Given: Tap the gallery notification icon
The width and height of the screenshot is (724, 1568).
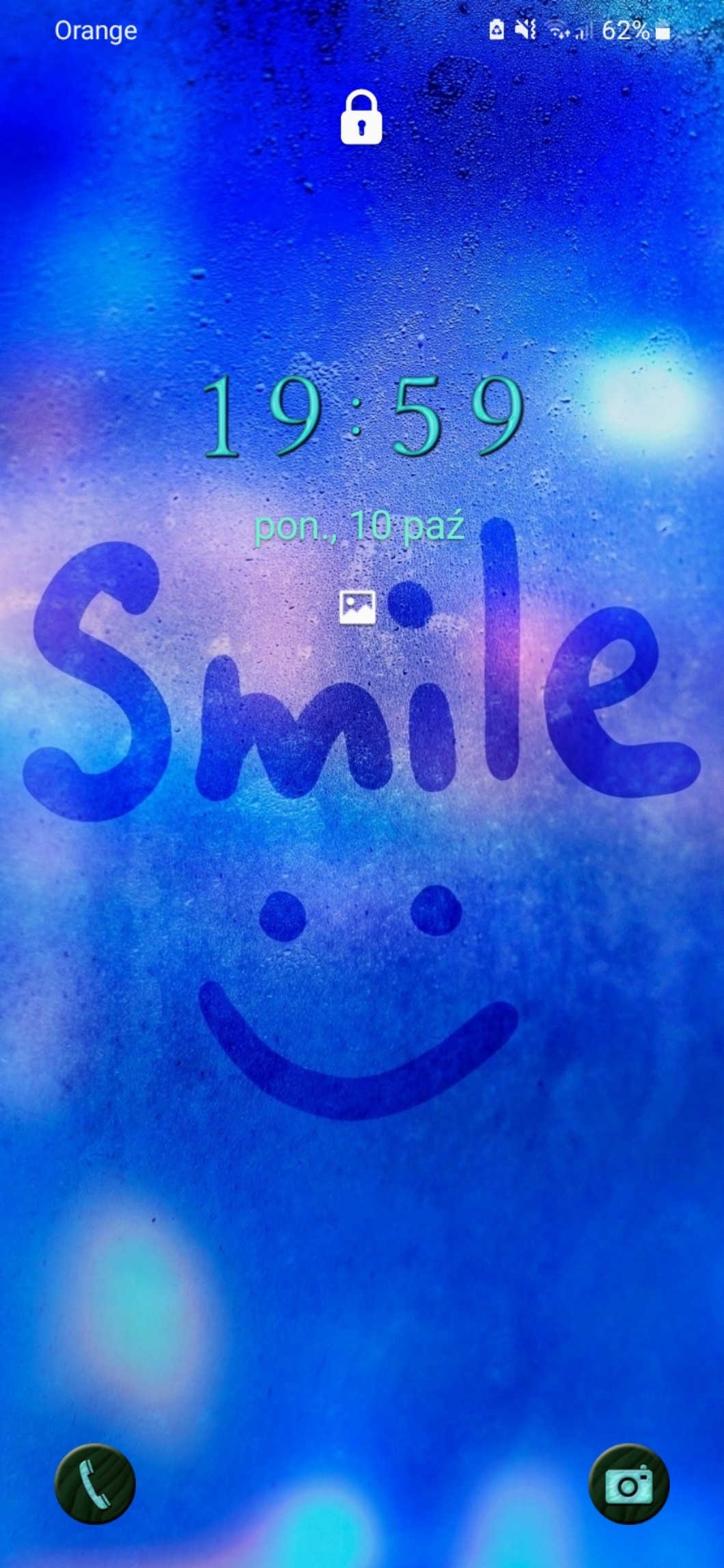Looking at the screenshot, I should tap(358, 607).
